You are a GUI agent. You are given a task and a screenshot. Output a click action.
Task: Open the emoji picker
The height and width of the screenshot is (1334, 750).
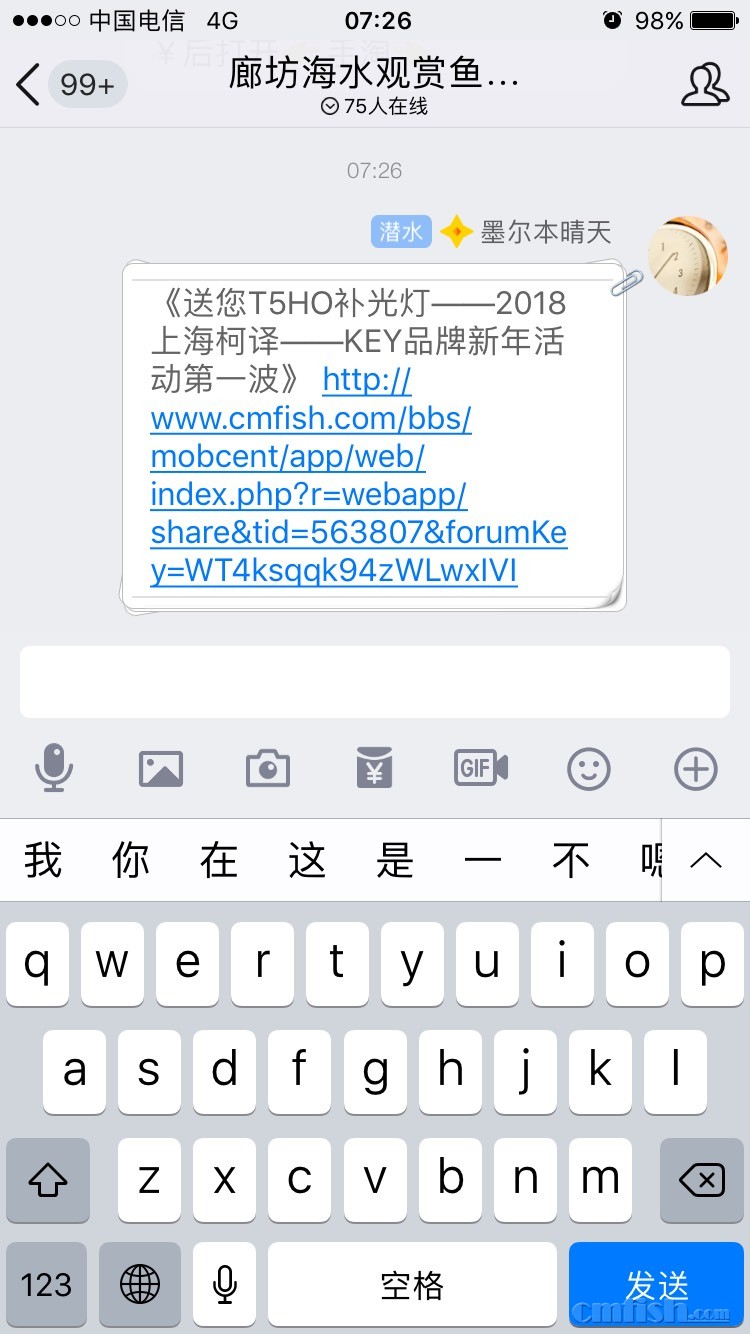589,769
